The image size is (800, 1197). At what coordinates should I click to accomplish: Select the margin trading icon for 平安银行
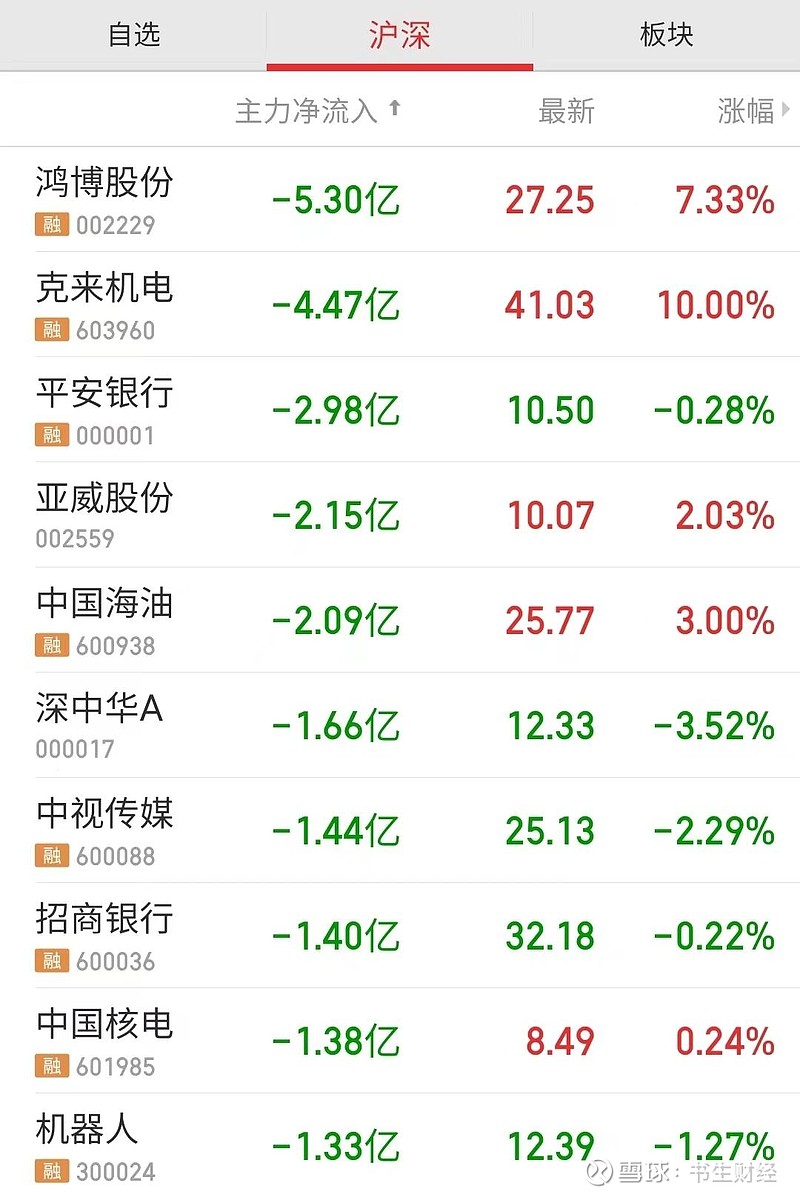pyautogui.click(x=51, y=435)
